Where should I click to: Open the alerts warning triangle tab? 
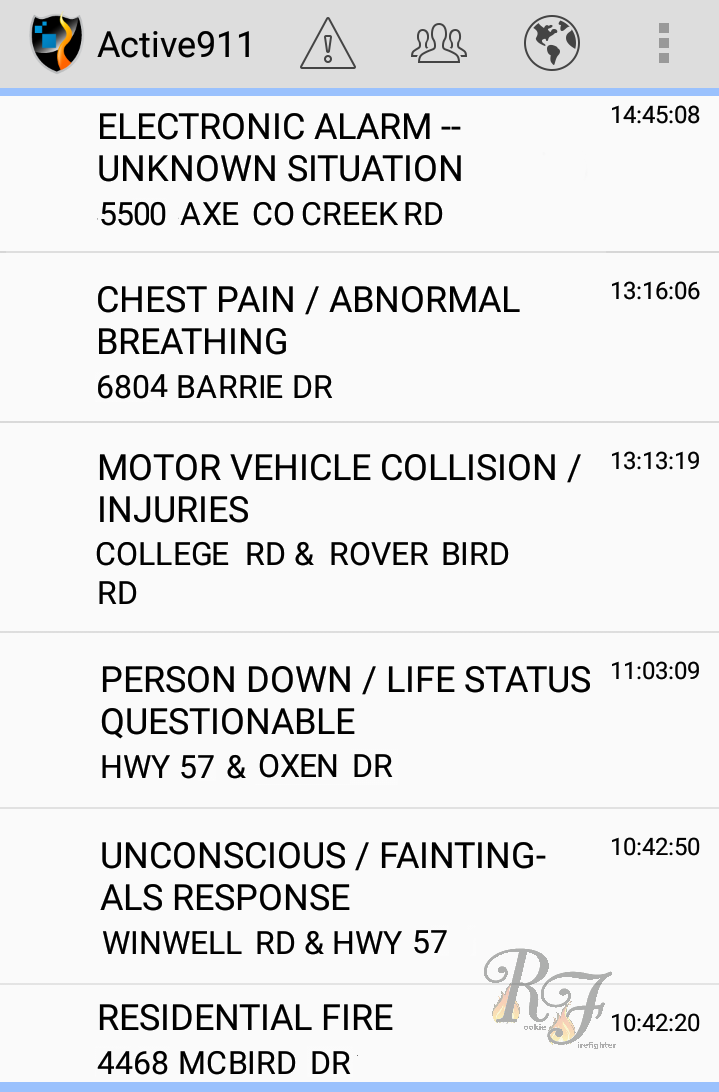click(x=328, y=45)
